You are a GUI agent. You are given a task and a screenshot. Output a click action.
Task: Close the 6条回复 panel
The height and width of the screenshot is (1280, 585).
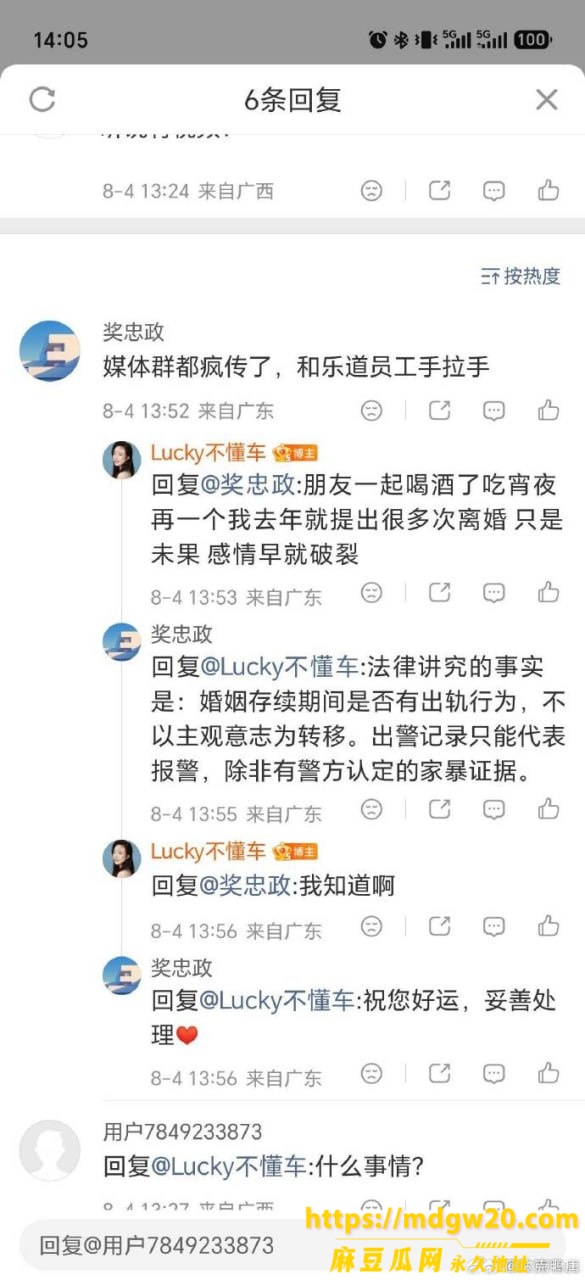pos(546,99)
